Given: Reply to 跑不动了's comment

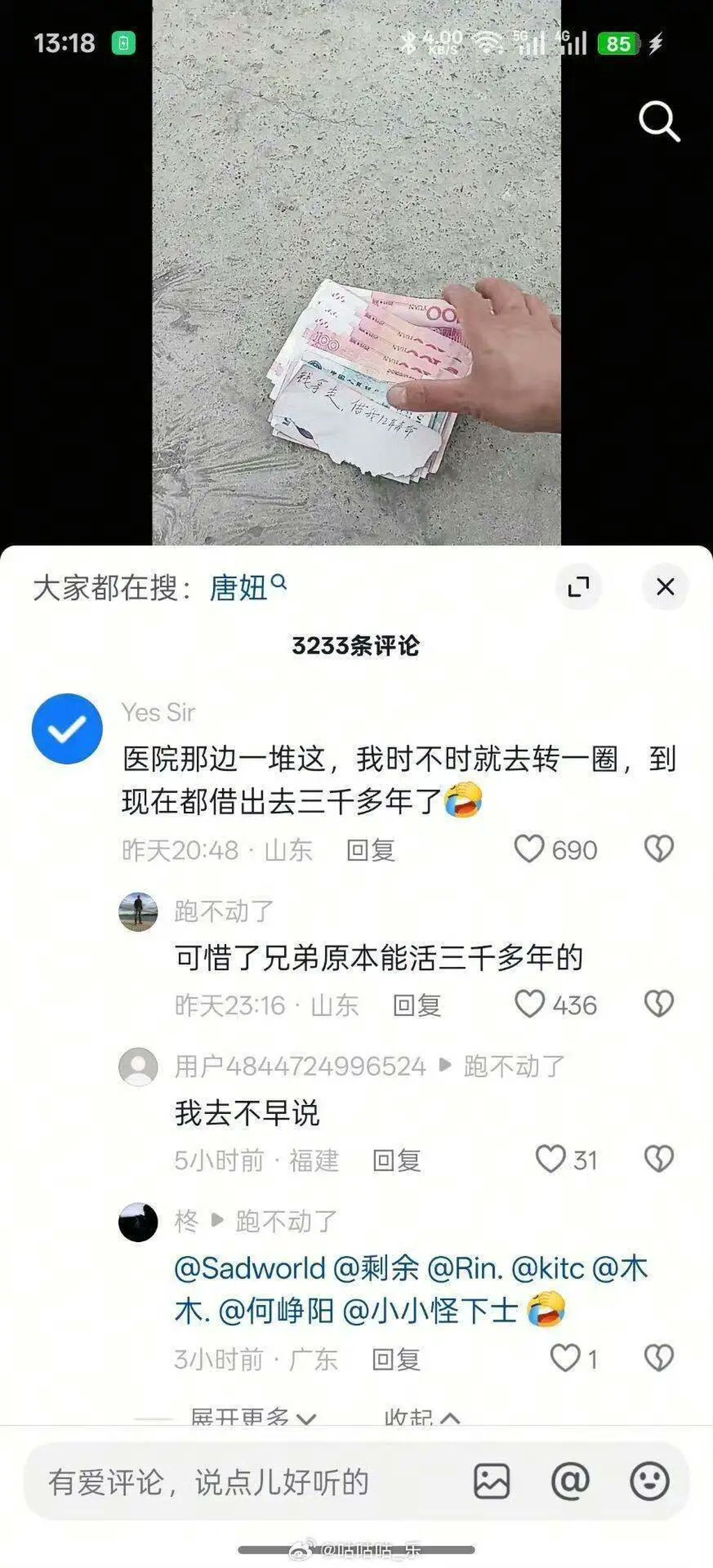Looking at the screenshot, I should (x=416, y=1005).
